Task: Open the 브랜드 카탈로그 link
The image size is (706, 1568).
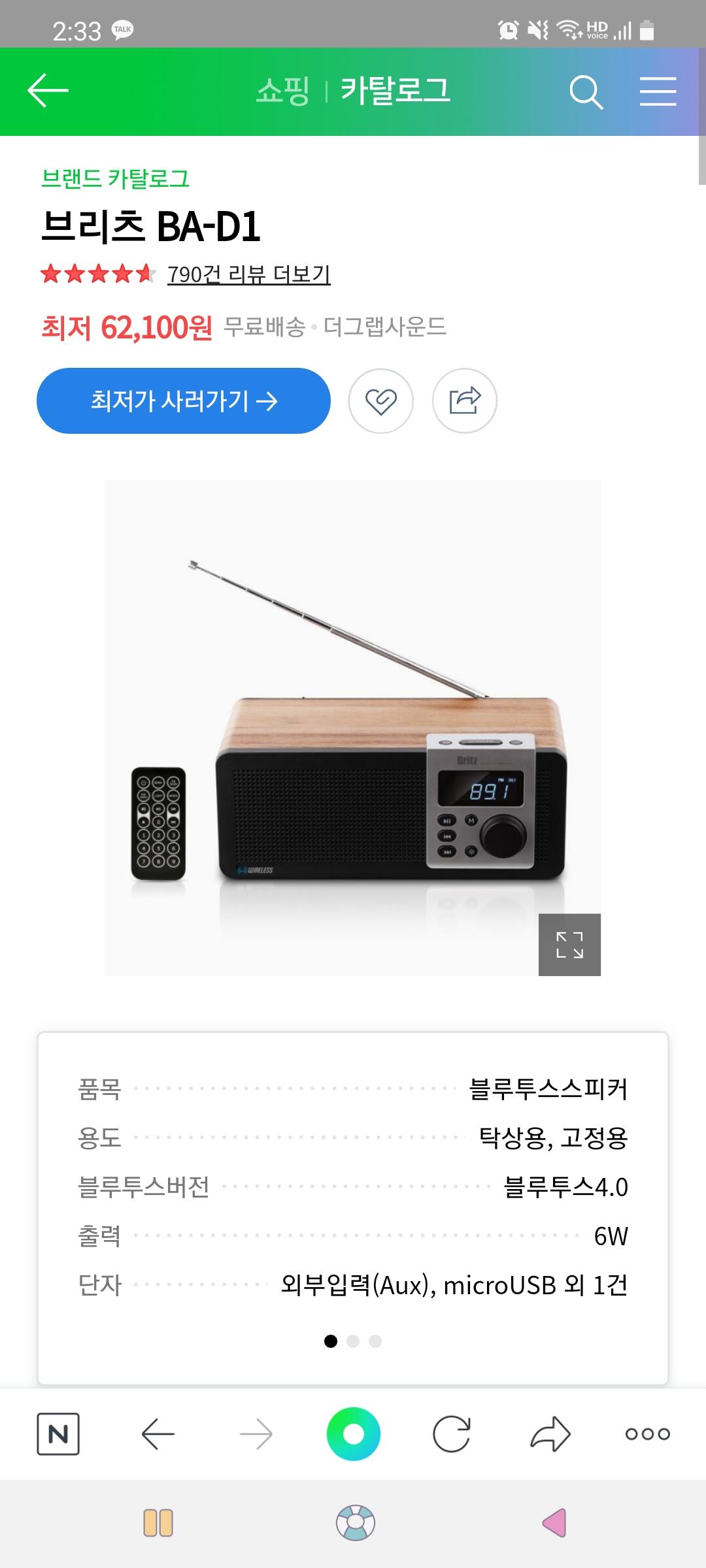Action: [x=115, y=178]
